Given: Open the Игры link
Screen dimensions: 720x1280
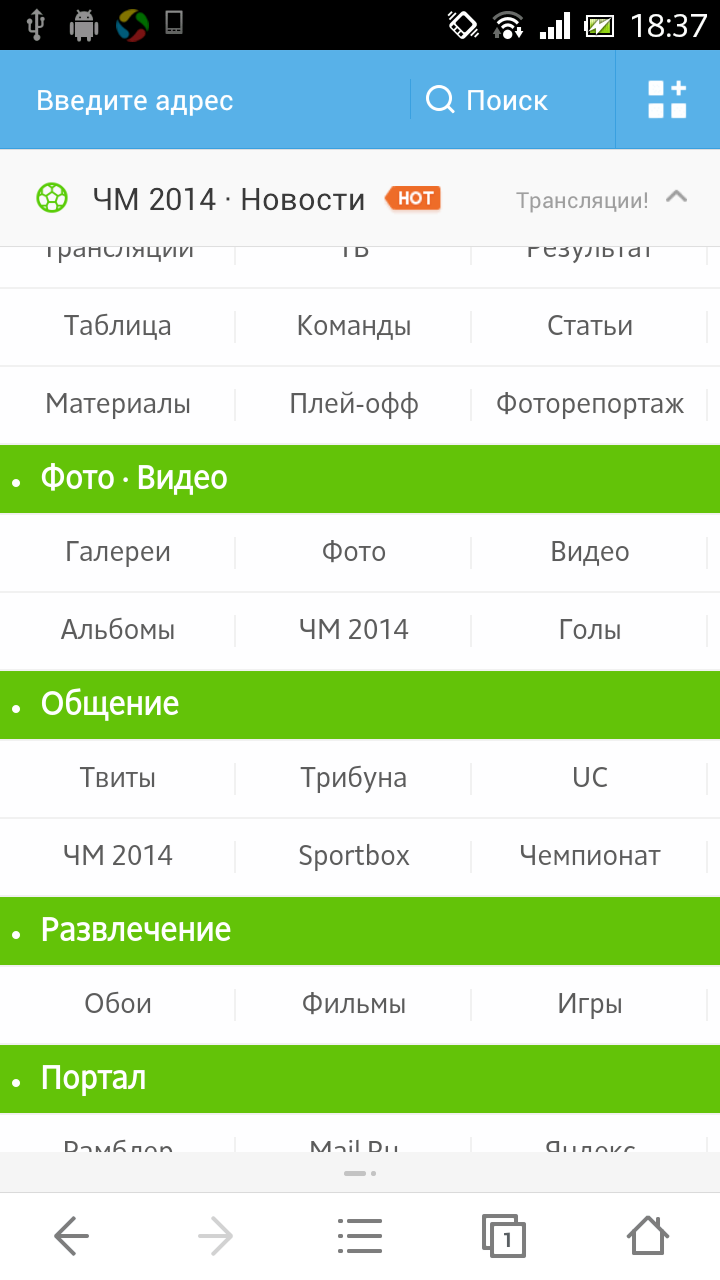Looking at the screenshot, I should tap(590, 1004).
